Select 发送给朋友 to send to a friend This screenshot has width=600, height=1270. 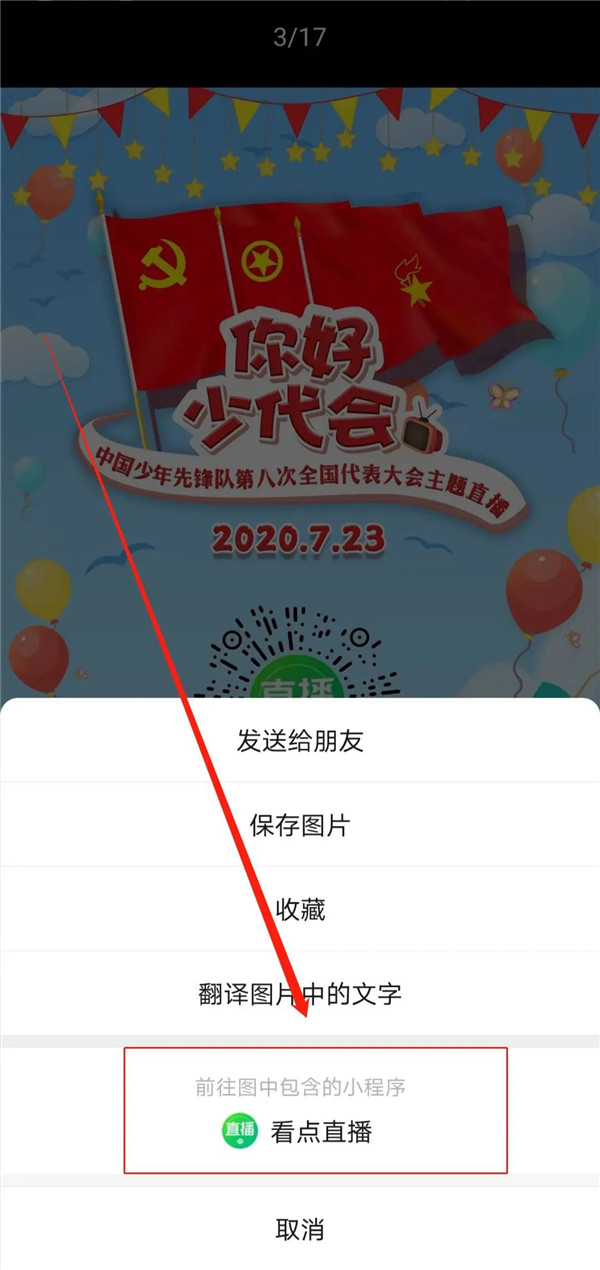tap(300, 741)
